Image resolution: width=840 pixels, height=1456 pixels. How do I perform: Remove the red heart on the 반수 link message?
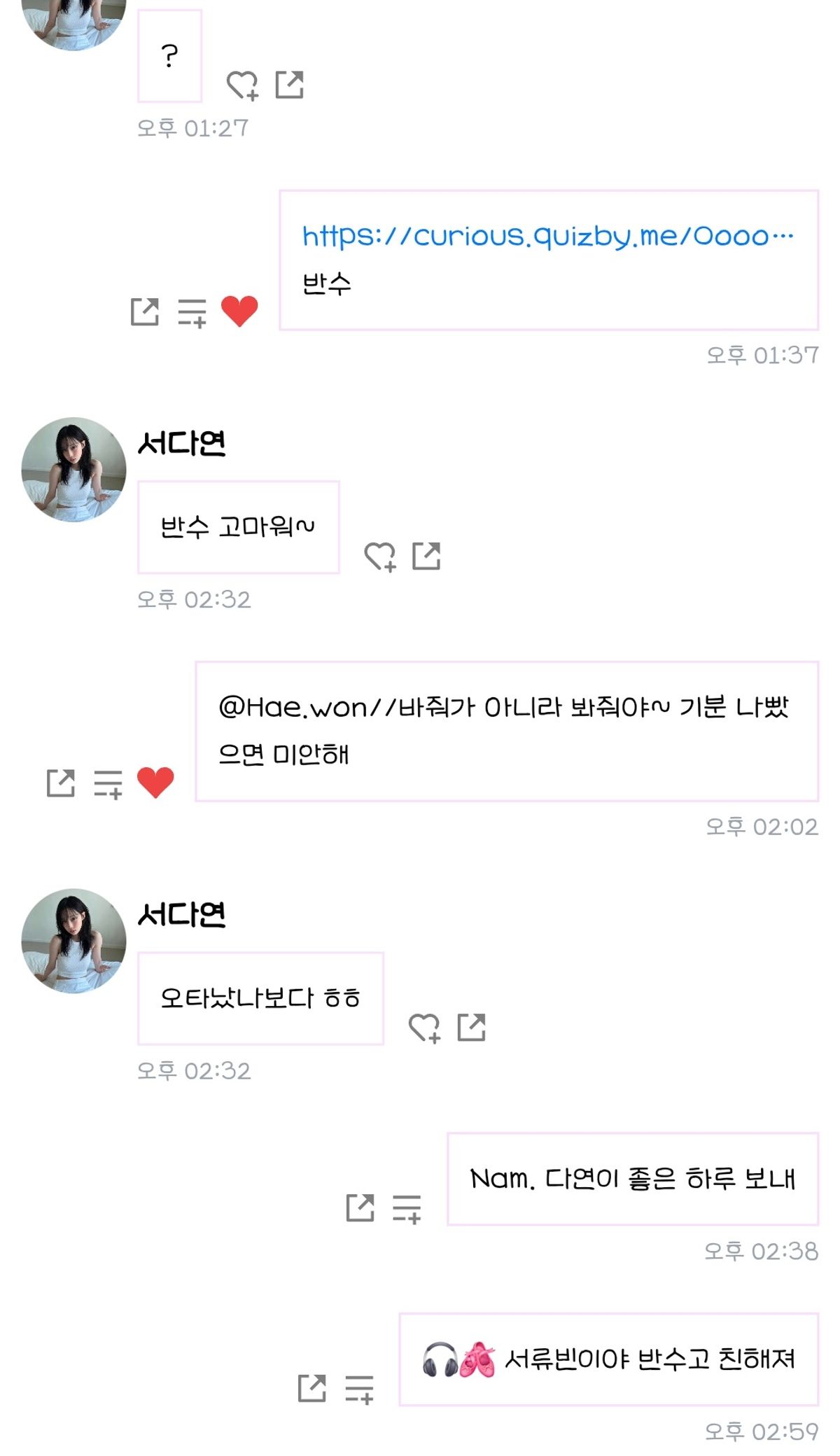pos(239,311)
